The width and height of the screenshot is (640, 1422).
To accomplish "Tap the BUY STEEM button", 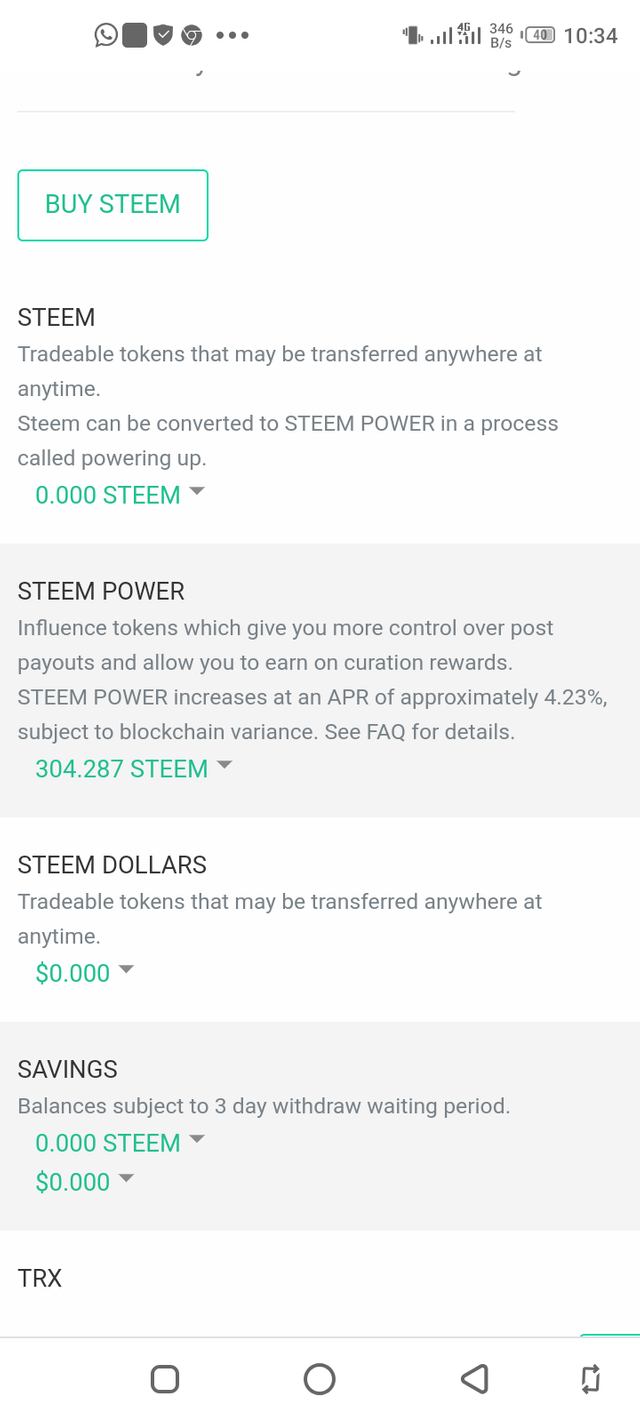I will click(x=113, y=205).
